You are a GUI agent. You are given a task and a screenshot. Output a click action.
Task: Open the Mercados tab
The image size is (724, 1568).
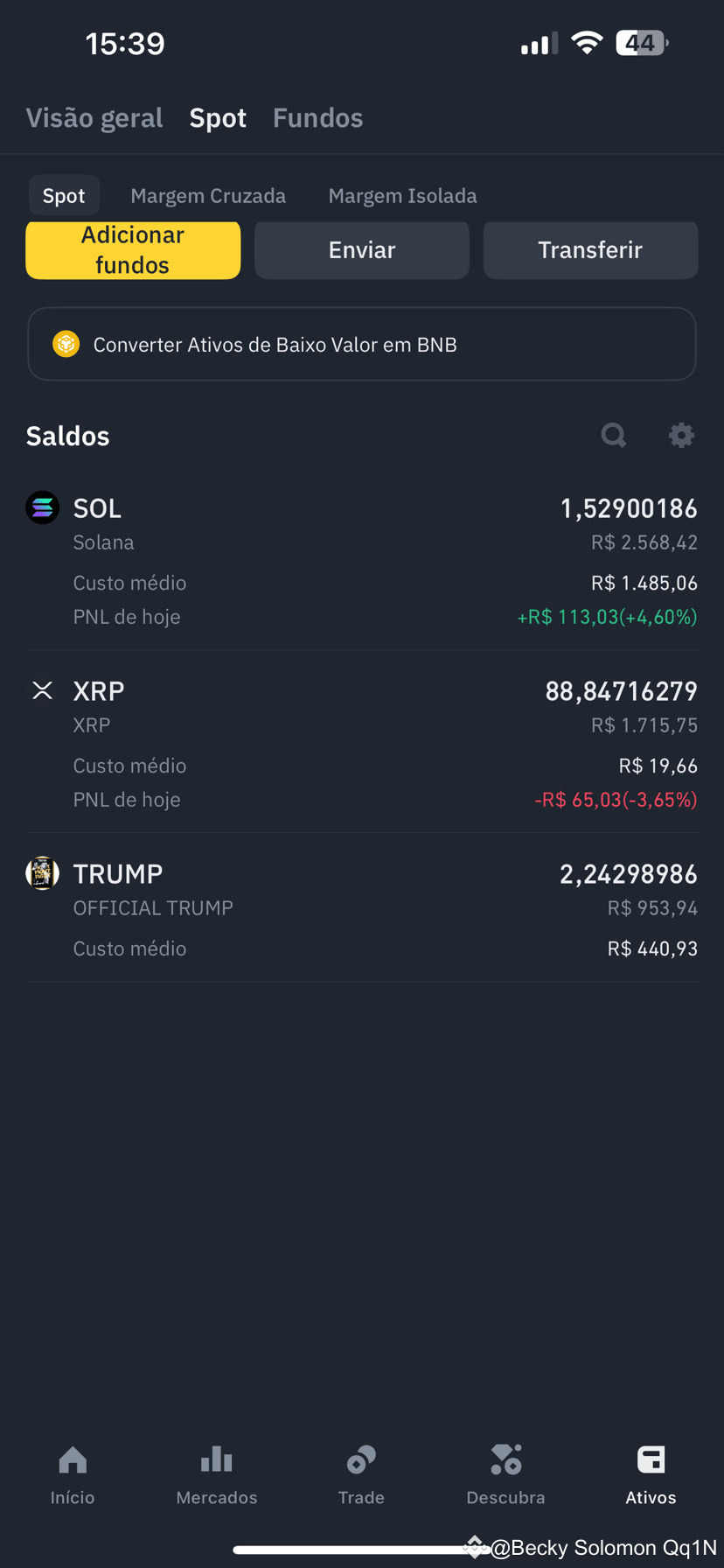pyautogui.click(x=217, y=1474)
